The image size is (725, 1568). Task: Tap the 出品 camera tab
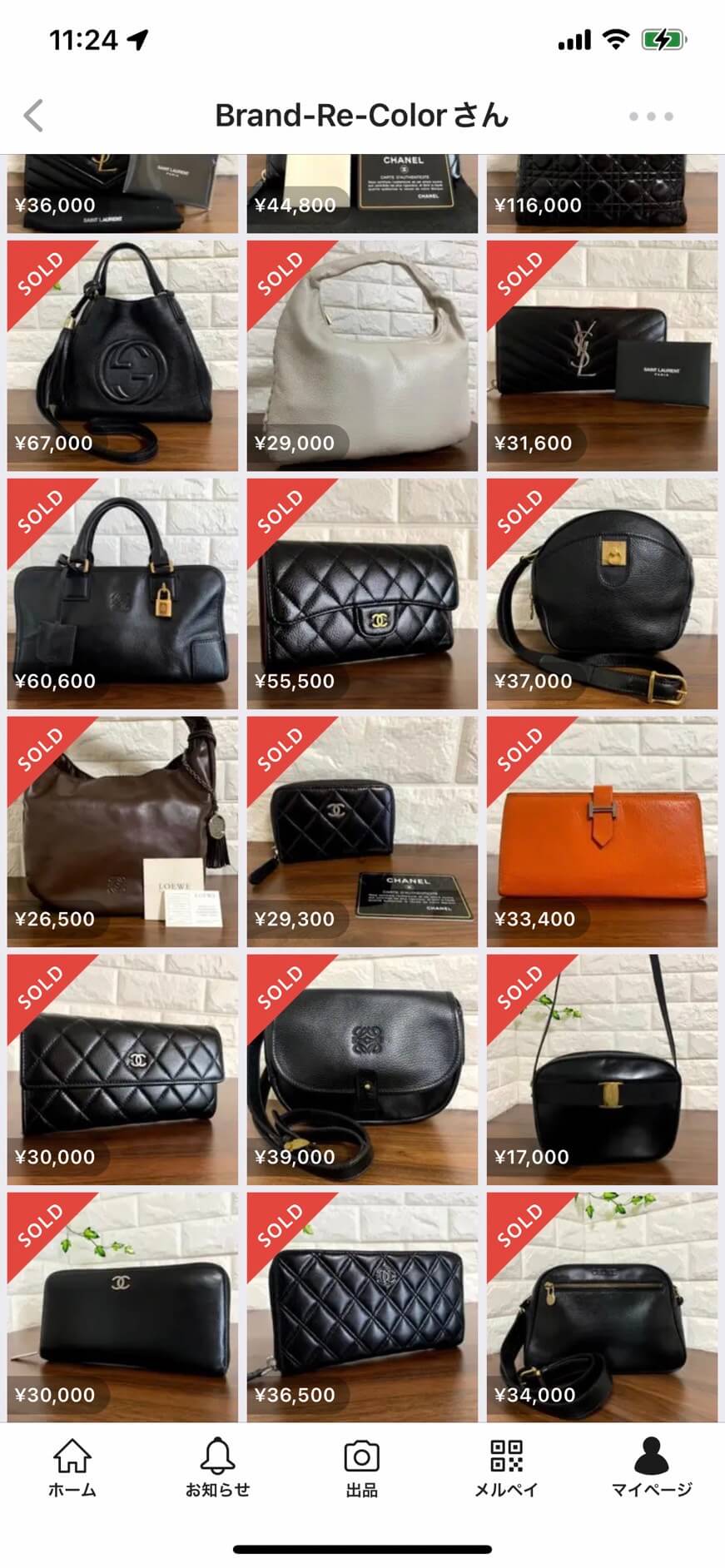[x=362, y=1469]
